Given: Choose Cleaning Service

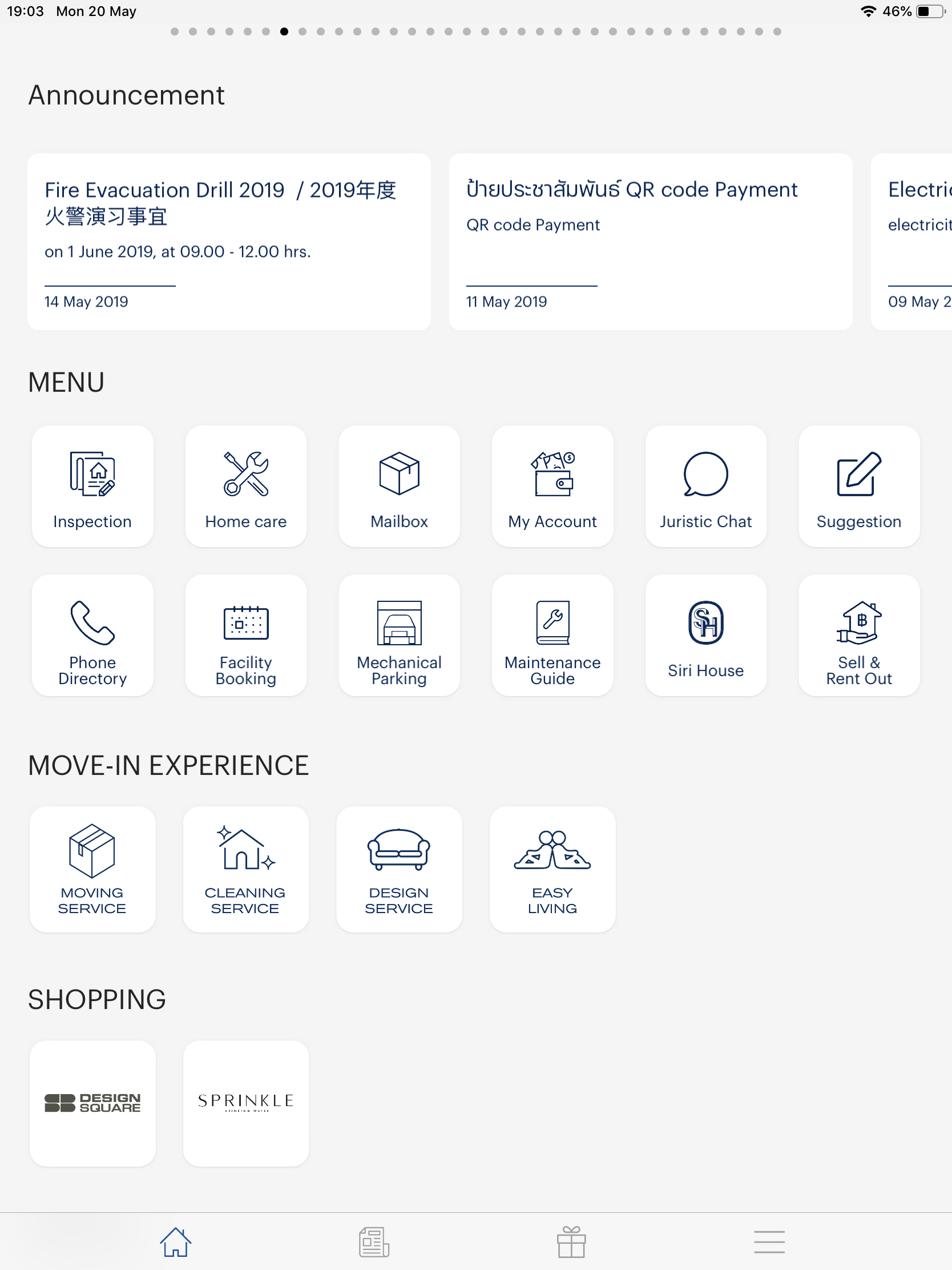Looking at the screenshot, I should [245, 869].
